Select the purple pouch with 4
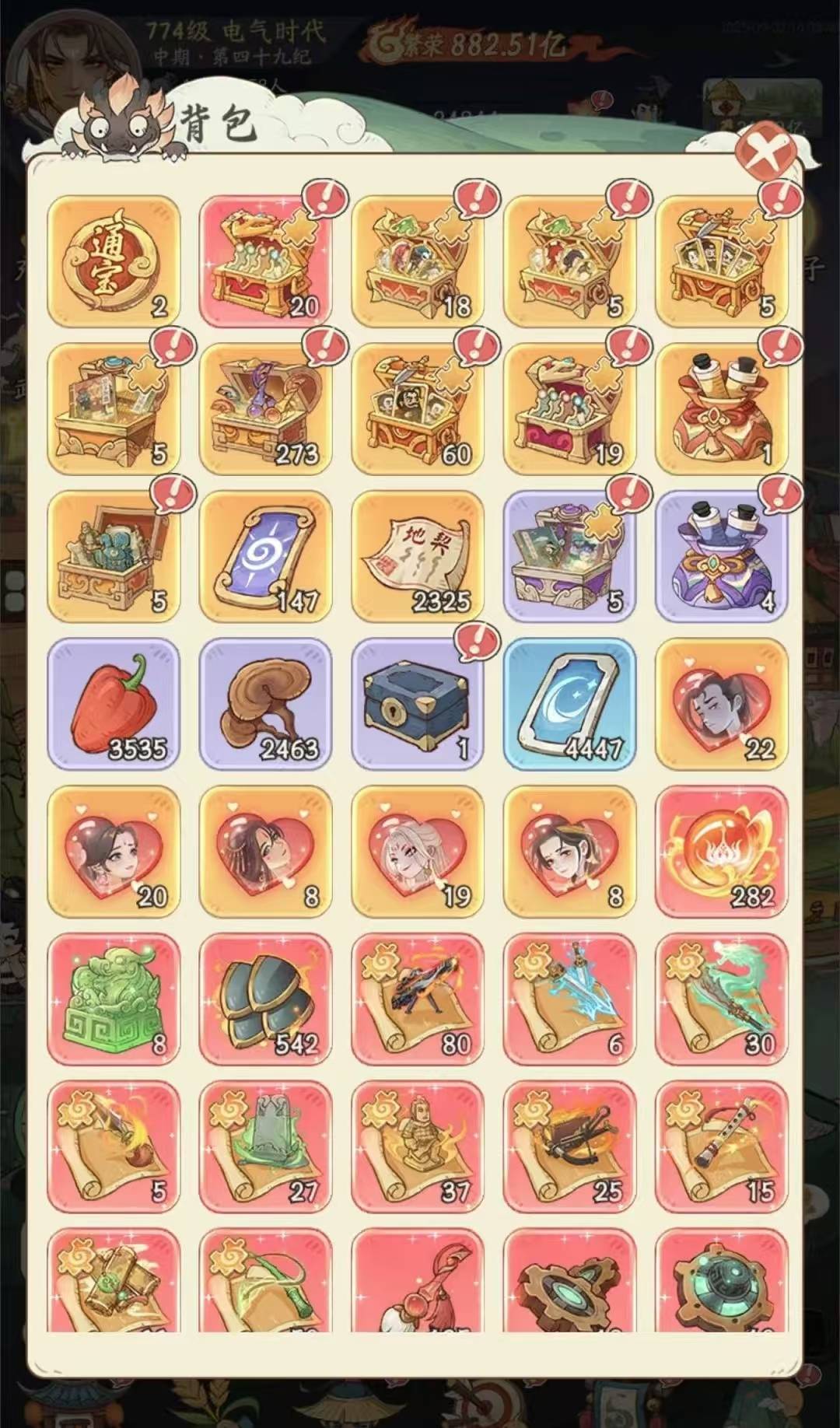Screen dimensions: 840x1428 pos(723,557)
